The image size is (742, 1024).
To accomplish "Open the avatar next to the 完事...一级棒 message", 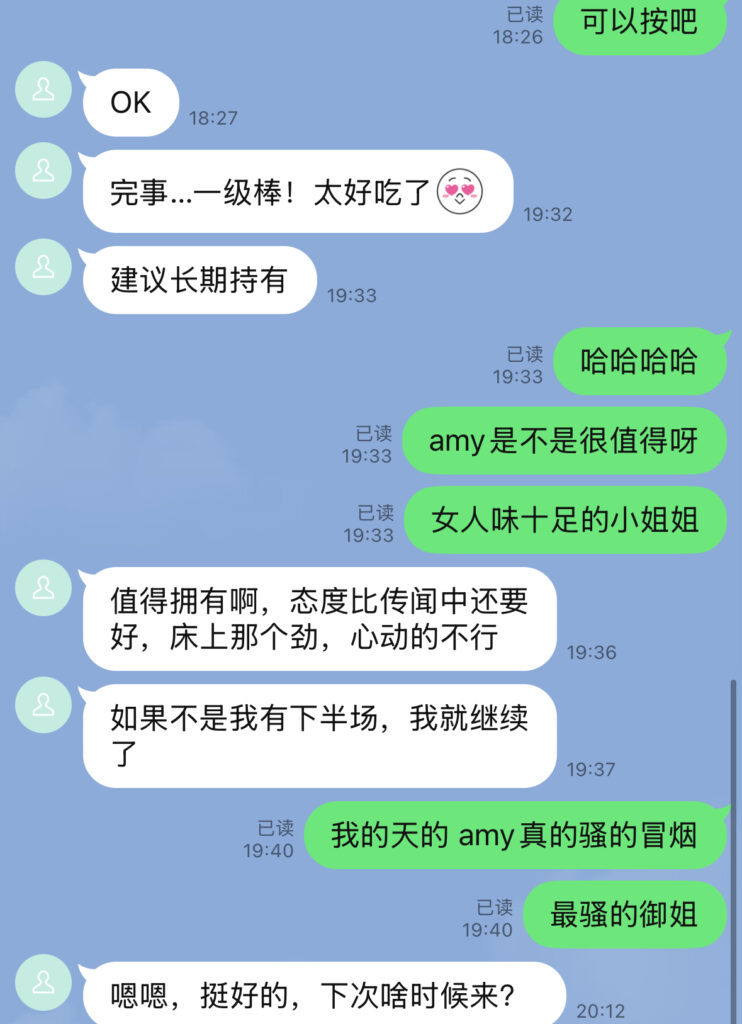I will (43, 170).
